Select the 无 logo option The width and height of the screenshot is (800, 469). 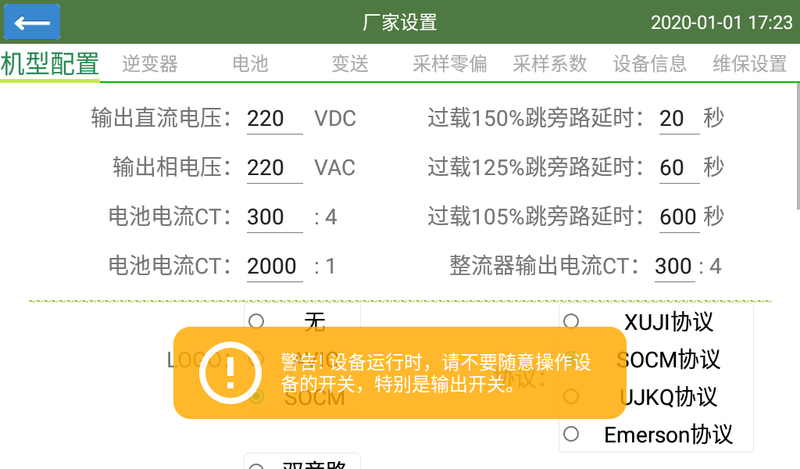(257, 321)
